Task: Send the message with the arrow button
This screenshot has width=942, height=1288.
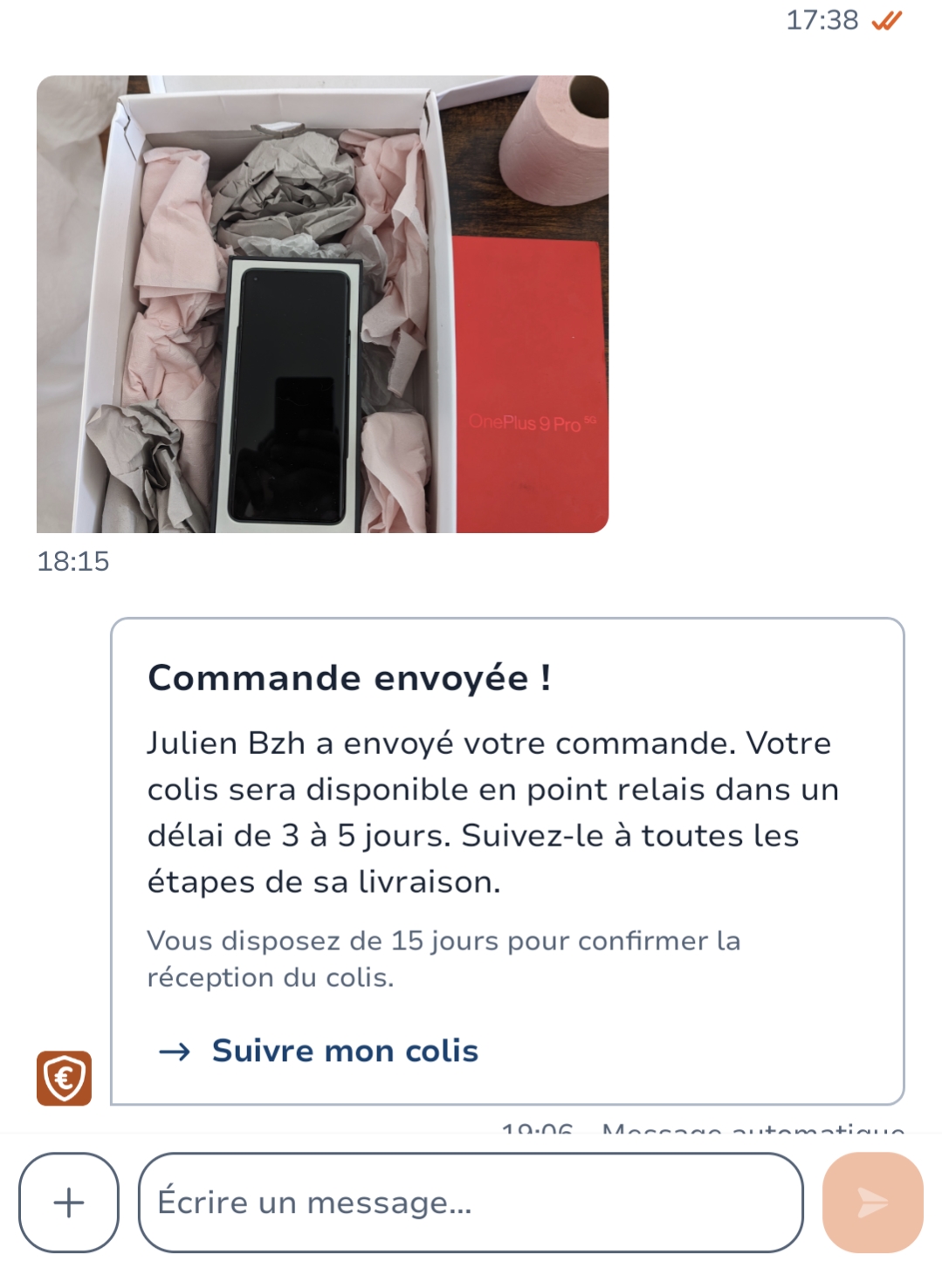Action: click(872, 1202)
